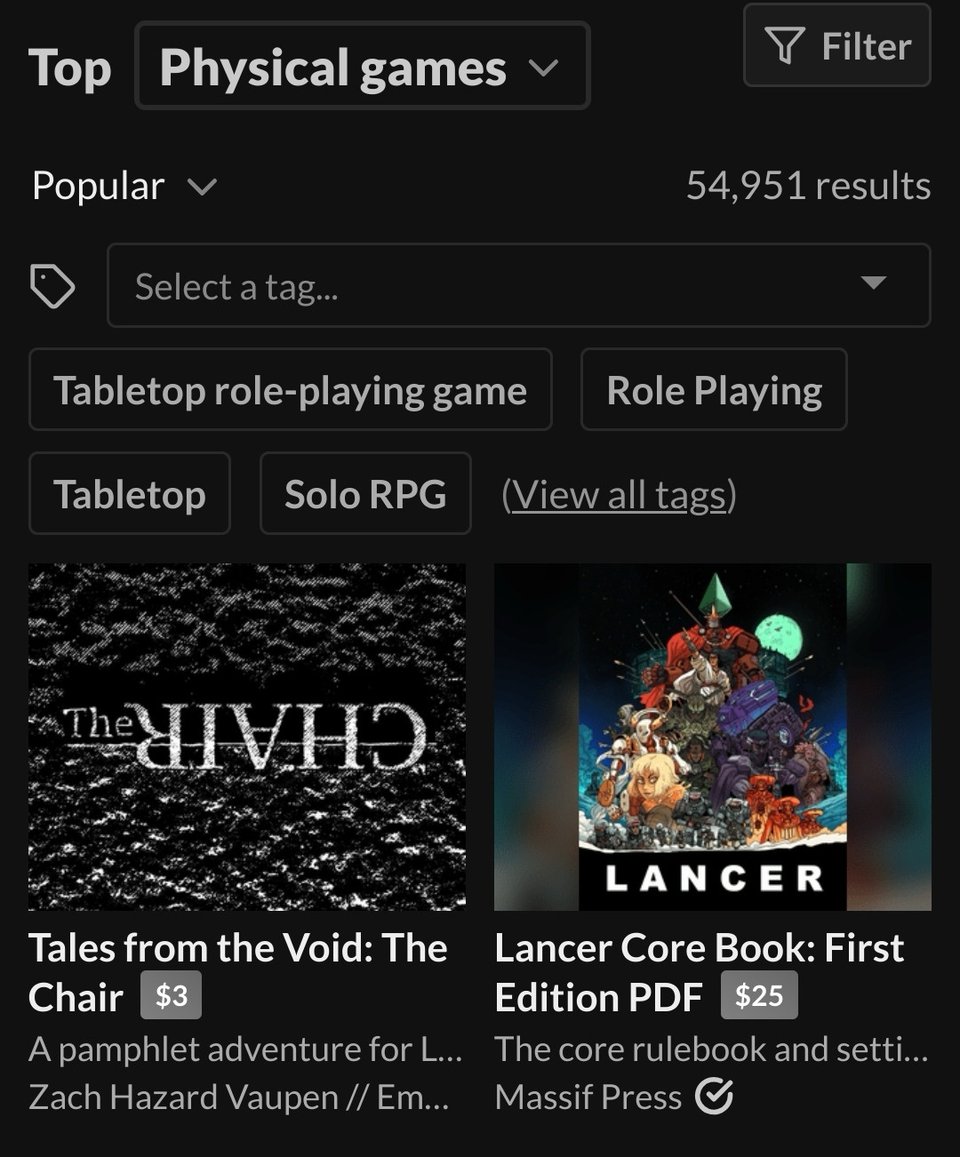Select the tag icon beside the tag field
The image size is (960, 1157).
[52, 285]
